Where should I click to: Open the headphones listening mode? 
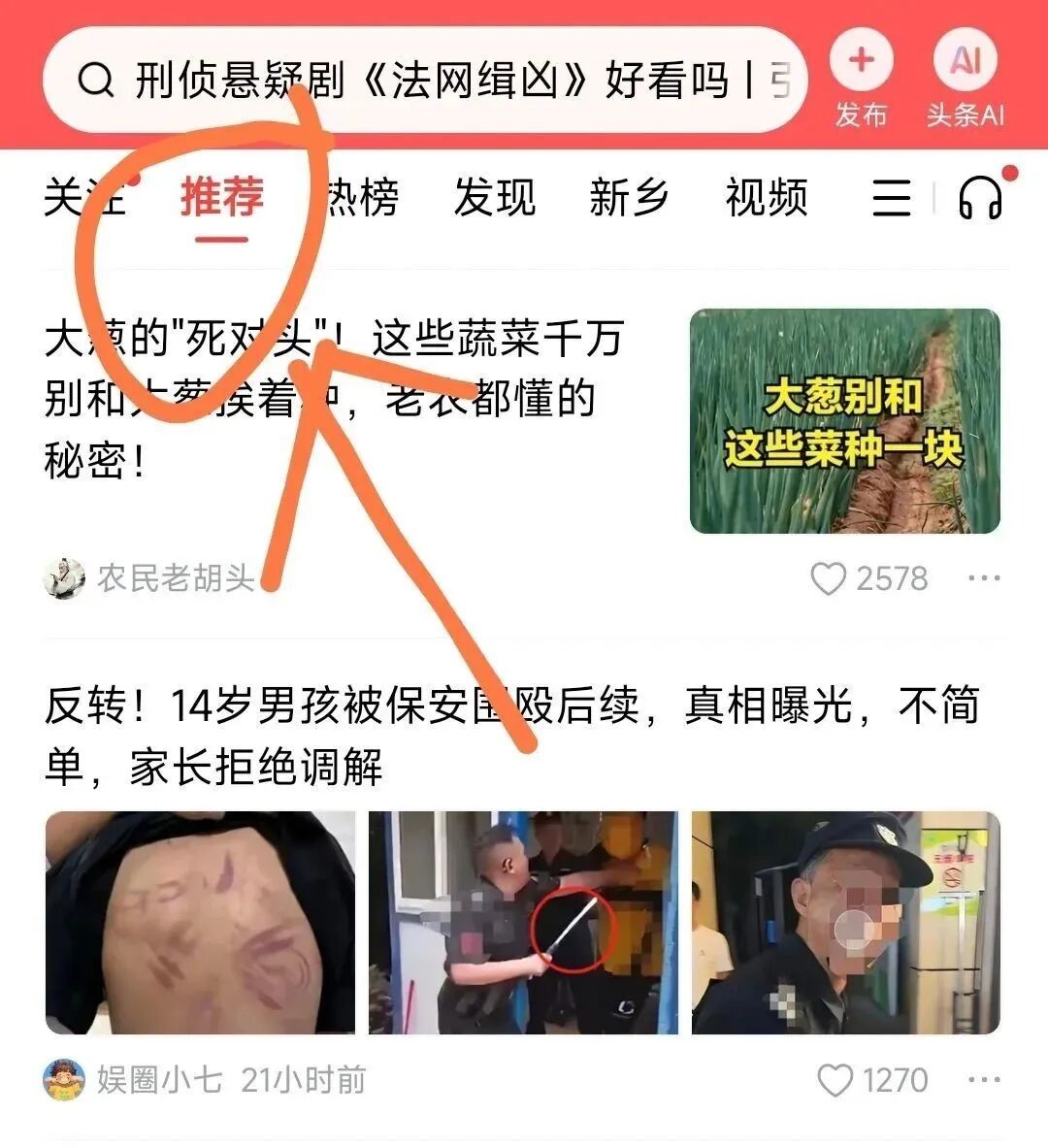980,198
